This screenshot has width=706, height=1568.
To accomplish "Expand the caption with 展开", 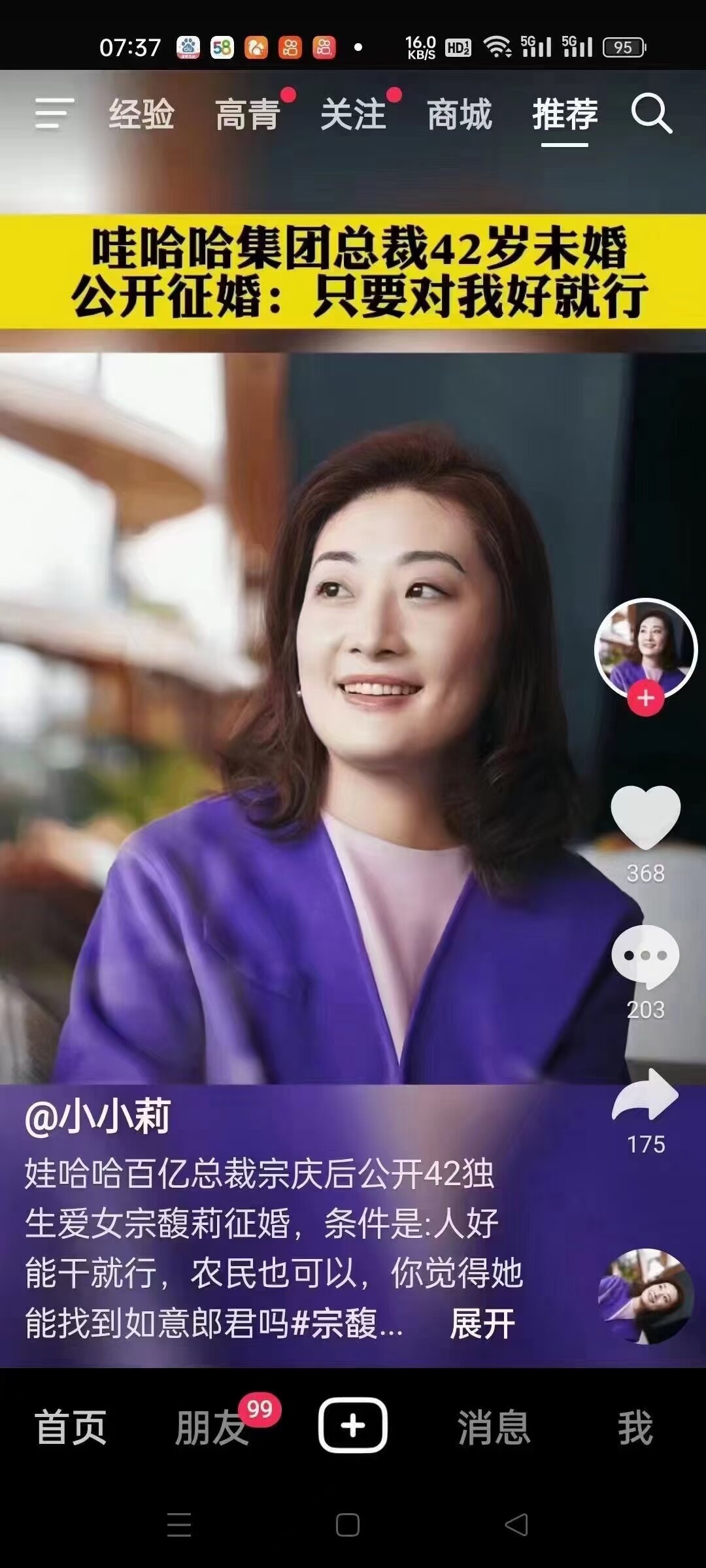I will point(482,1324).
